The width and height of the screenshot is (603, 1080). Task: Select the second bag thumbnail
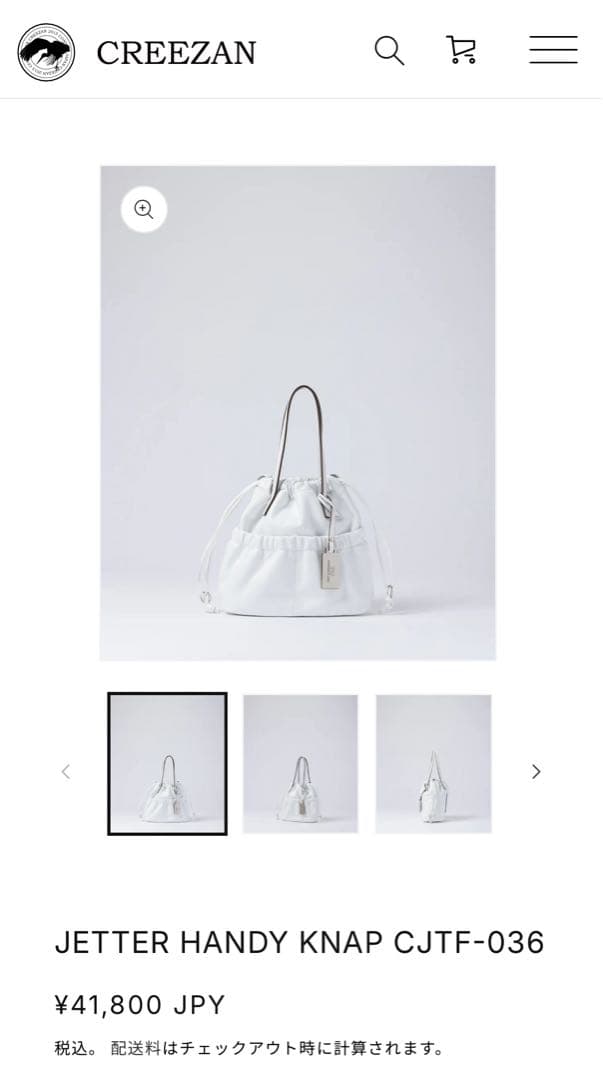[x=300, y=764]
